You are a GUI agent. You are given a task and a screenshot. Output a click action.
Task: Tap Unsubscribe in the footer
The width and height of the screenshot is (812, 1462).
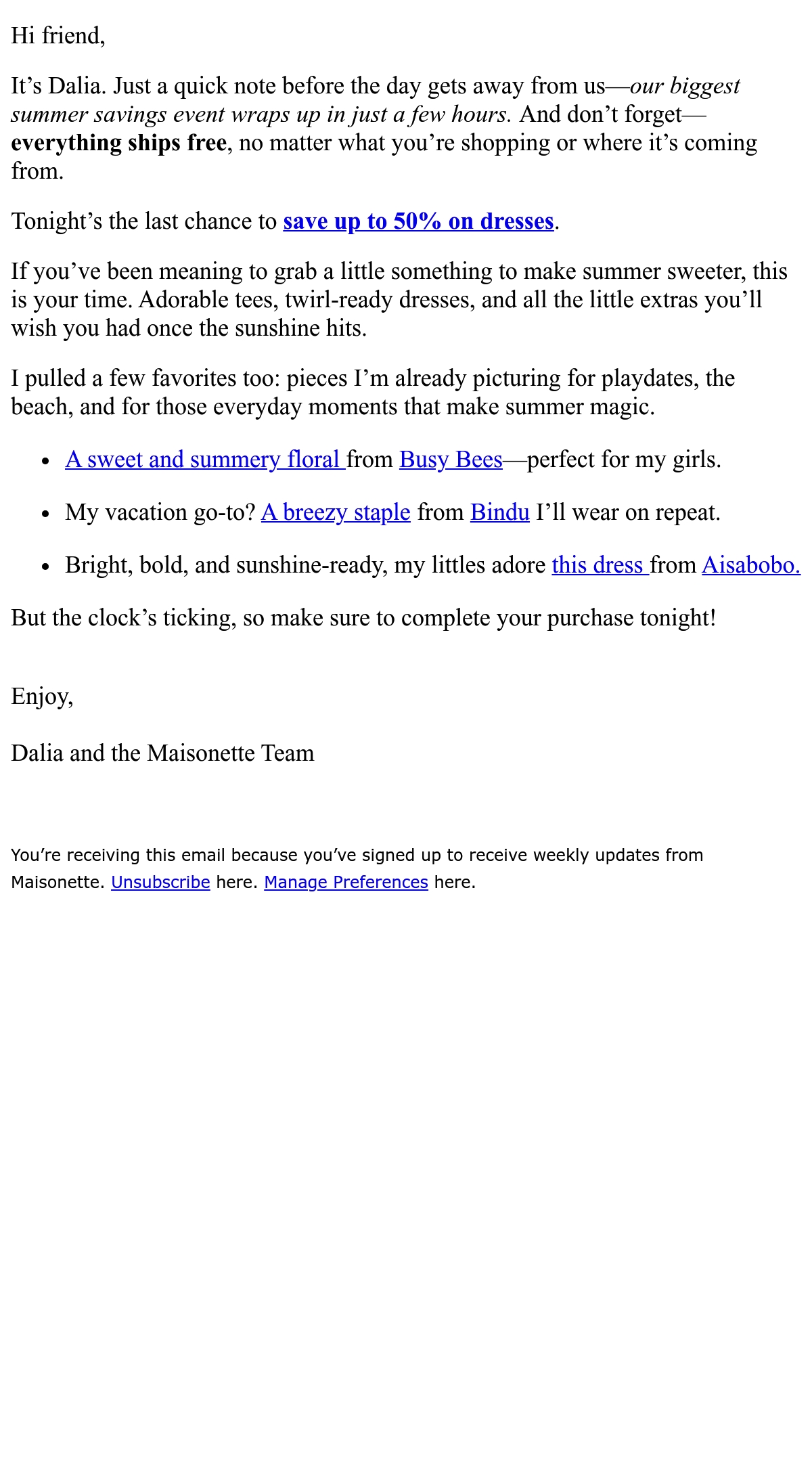click(x=160, y=883)
